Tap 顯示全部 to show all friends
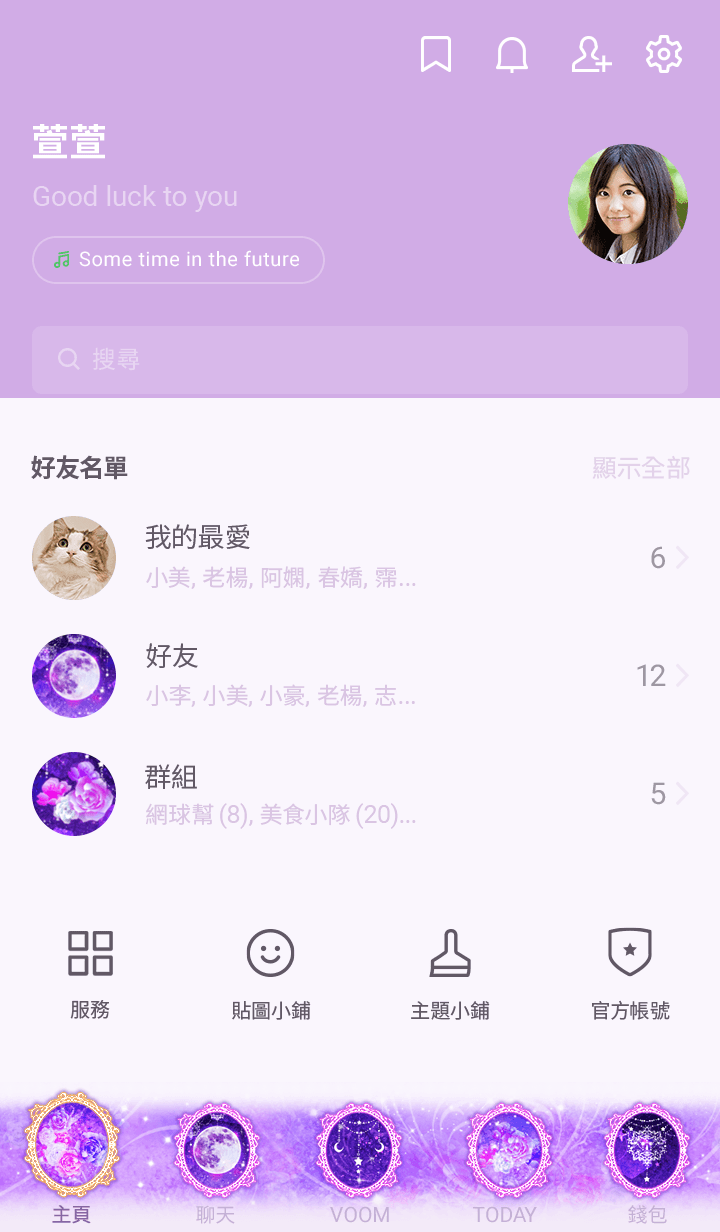Screen dimensions: 720x1232 coord(641,468)
